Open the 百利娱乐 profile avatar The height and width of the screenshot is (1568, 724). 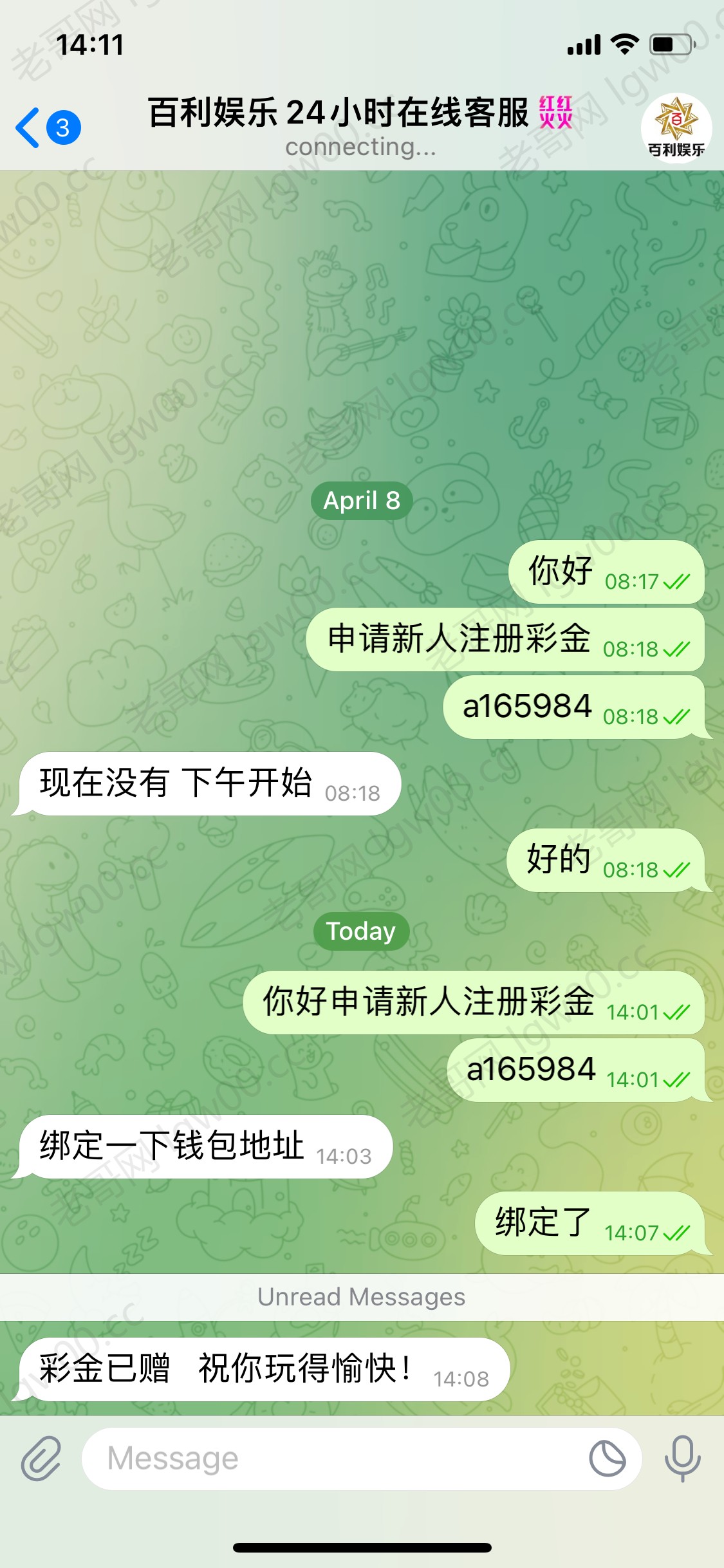tap(676, 127)
